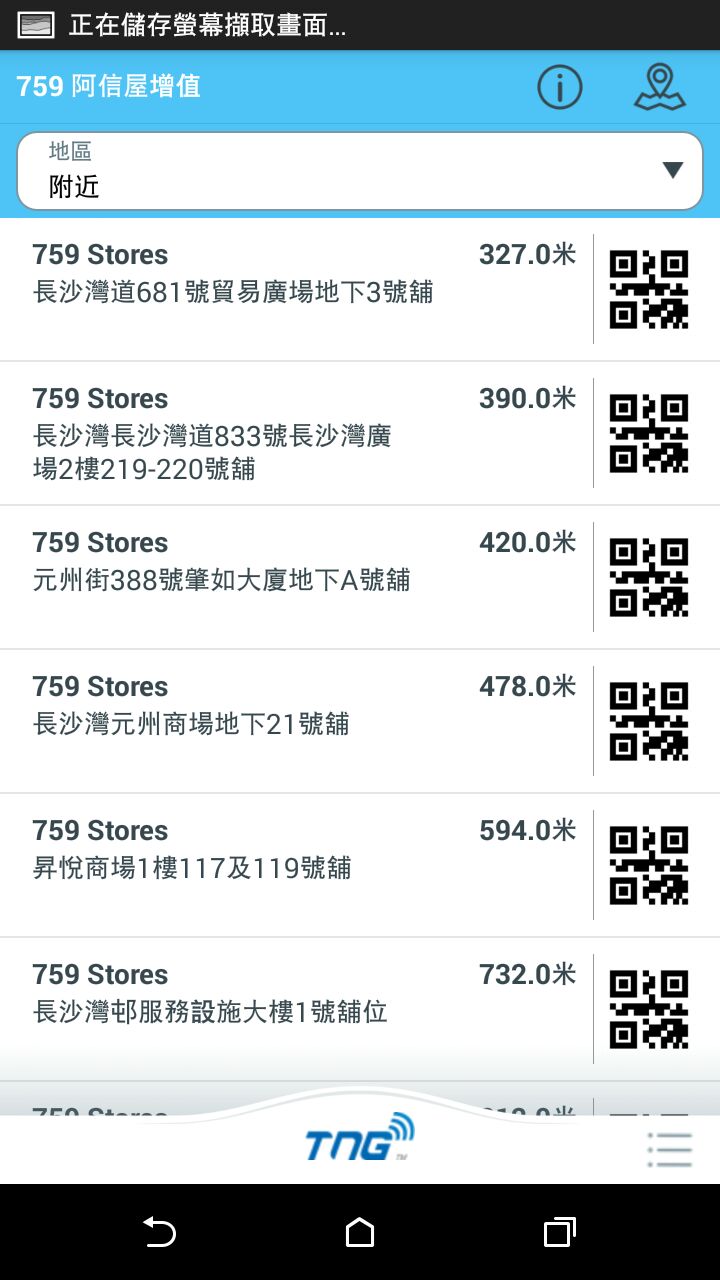The height and width of the screenshot is (1280, 720).
Task: Open the list menu icon at the bottom
Action: (669, 1150)
